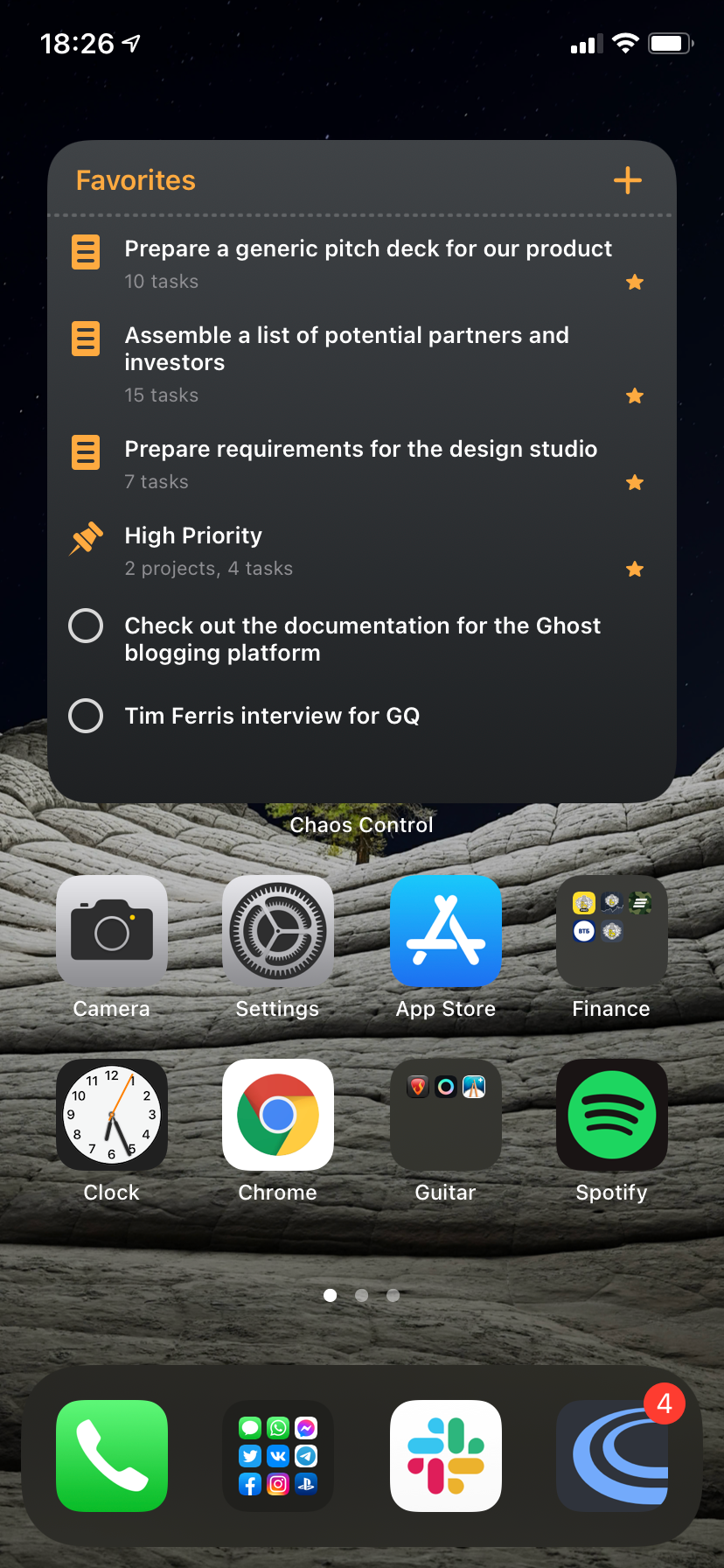Launch the Clock app
Image resolution: width=724 pixels, height=1568 pixels.
[112, 1115]
